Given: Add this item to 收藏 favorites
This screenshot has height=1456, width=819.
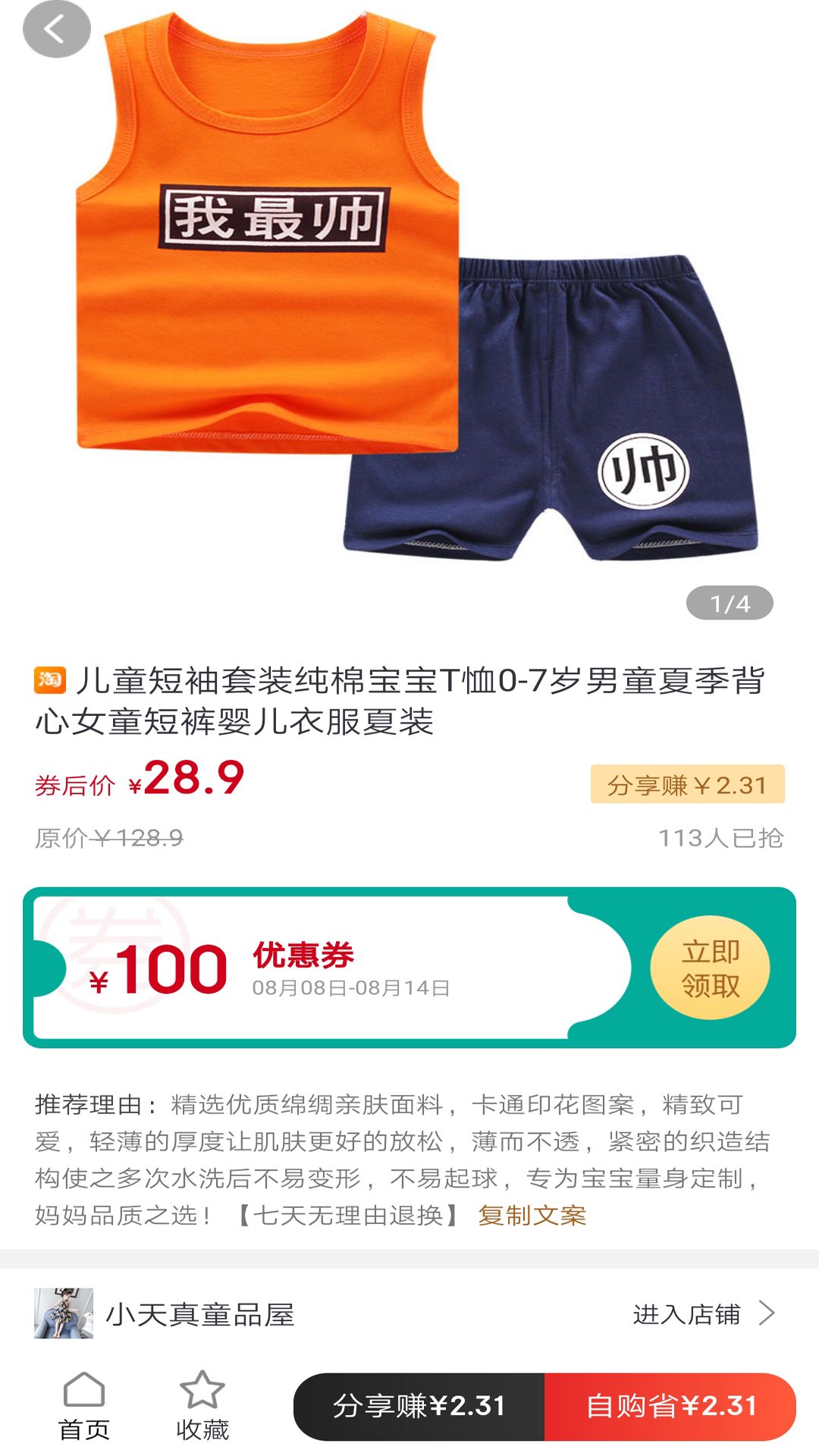Looking at the screenshot, I should [x=202, y=1406].
